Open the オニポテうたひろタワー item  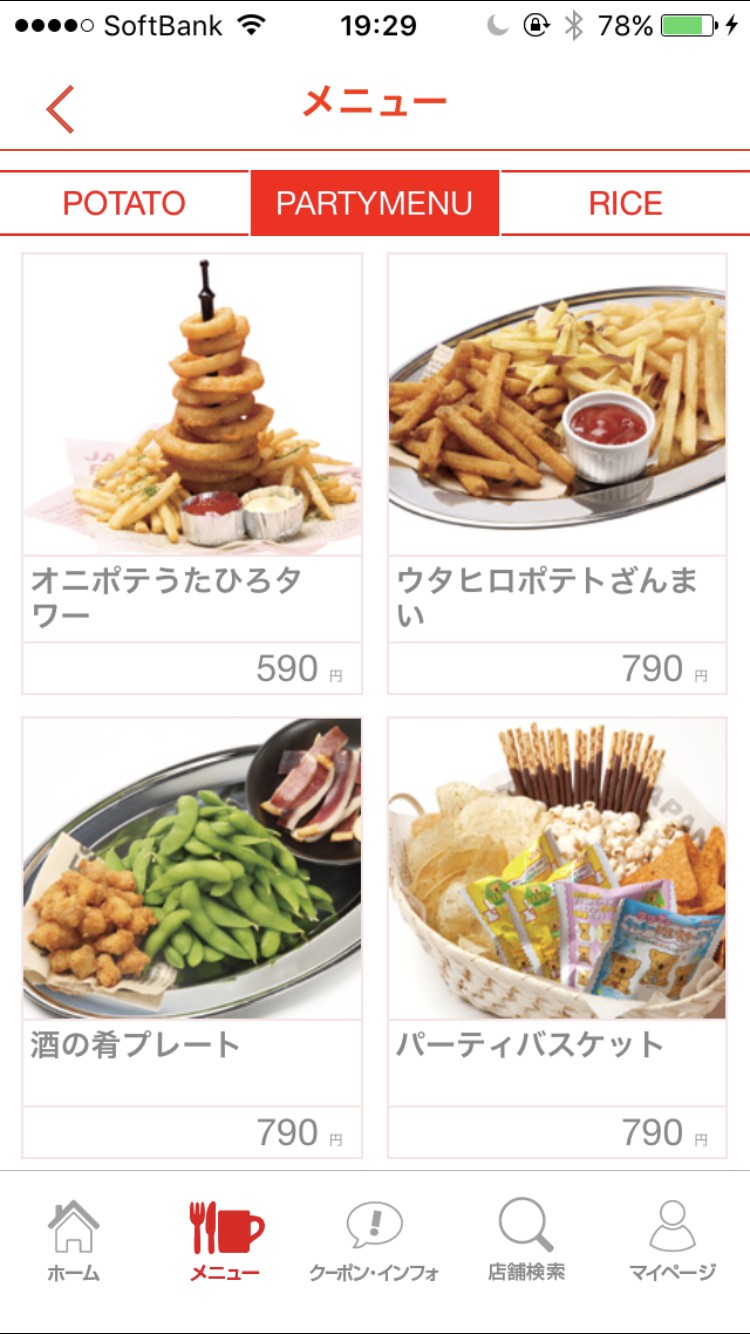(x=192, y=473)
